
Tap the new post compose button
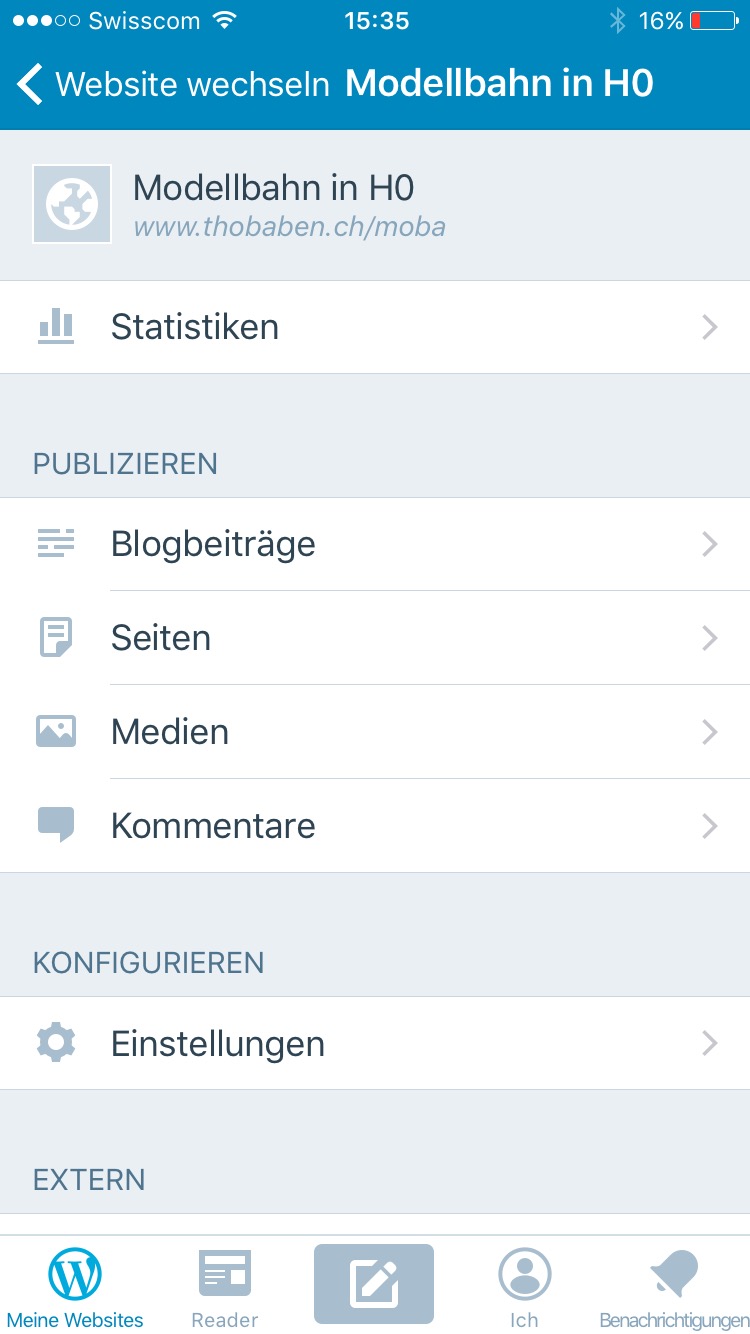pyautogui.click(x=374, y=1284)
